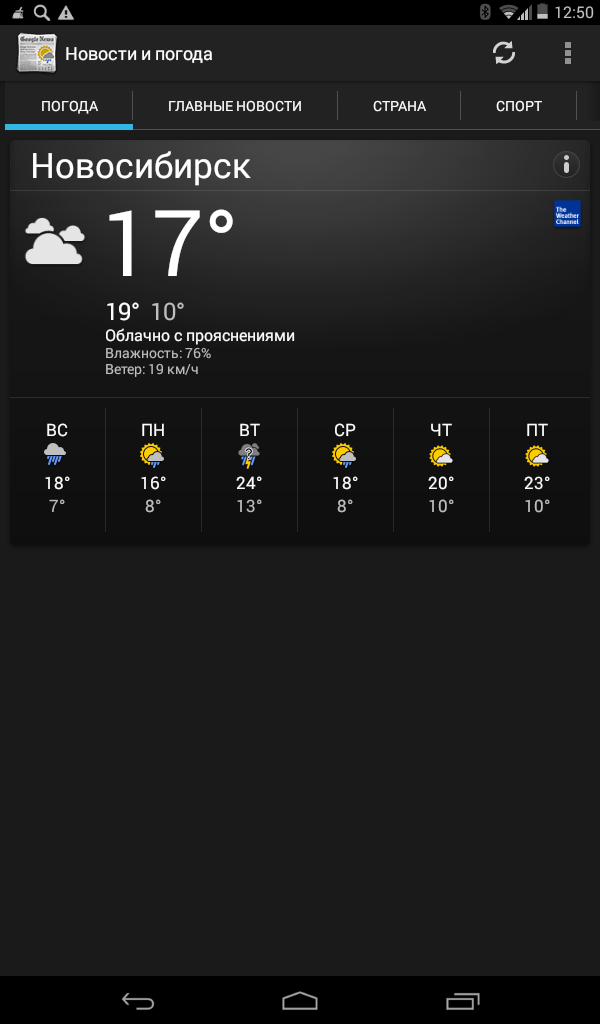This screenshot has height=1024, width=600.
Task: Select the ПН forecast day
Action: (x=153, y=468)
